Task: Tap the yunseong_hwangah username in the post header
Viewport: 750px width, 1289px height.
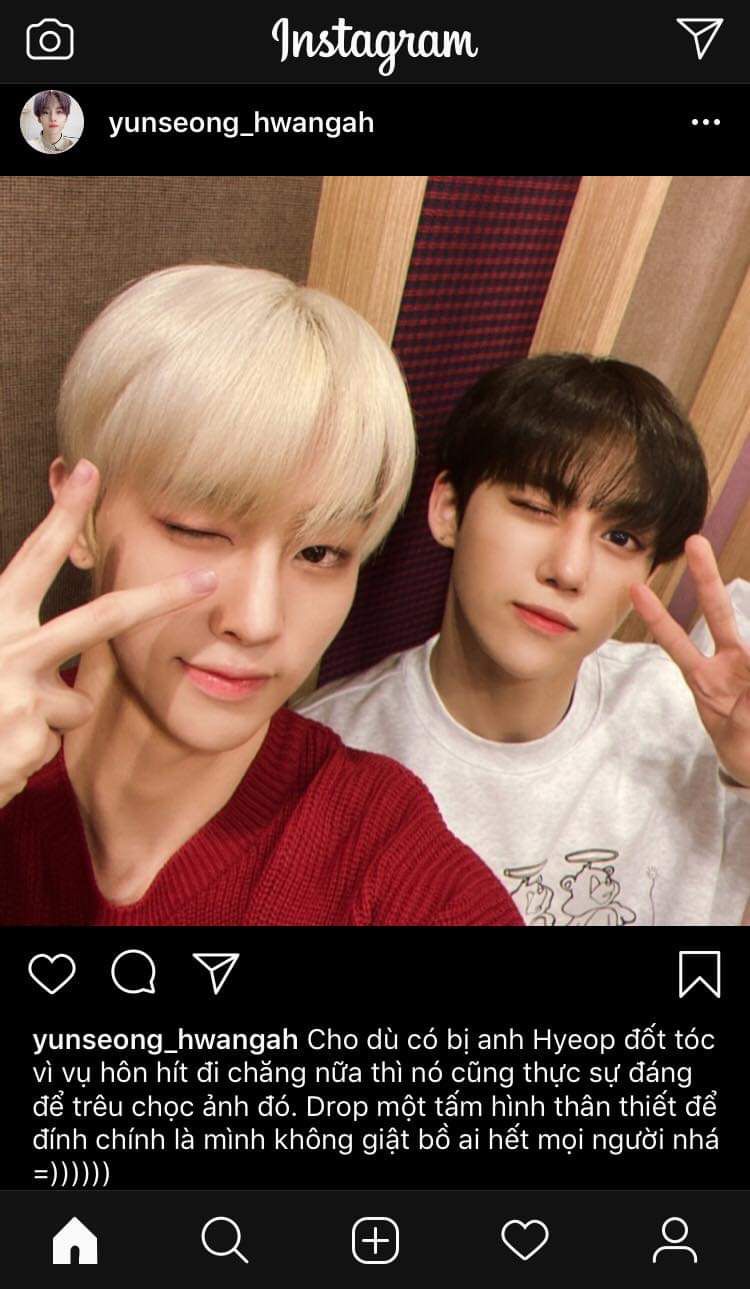Action: click(241, 123)
